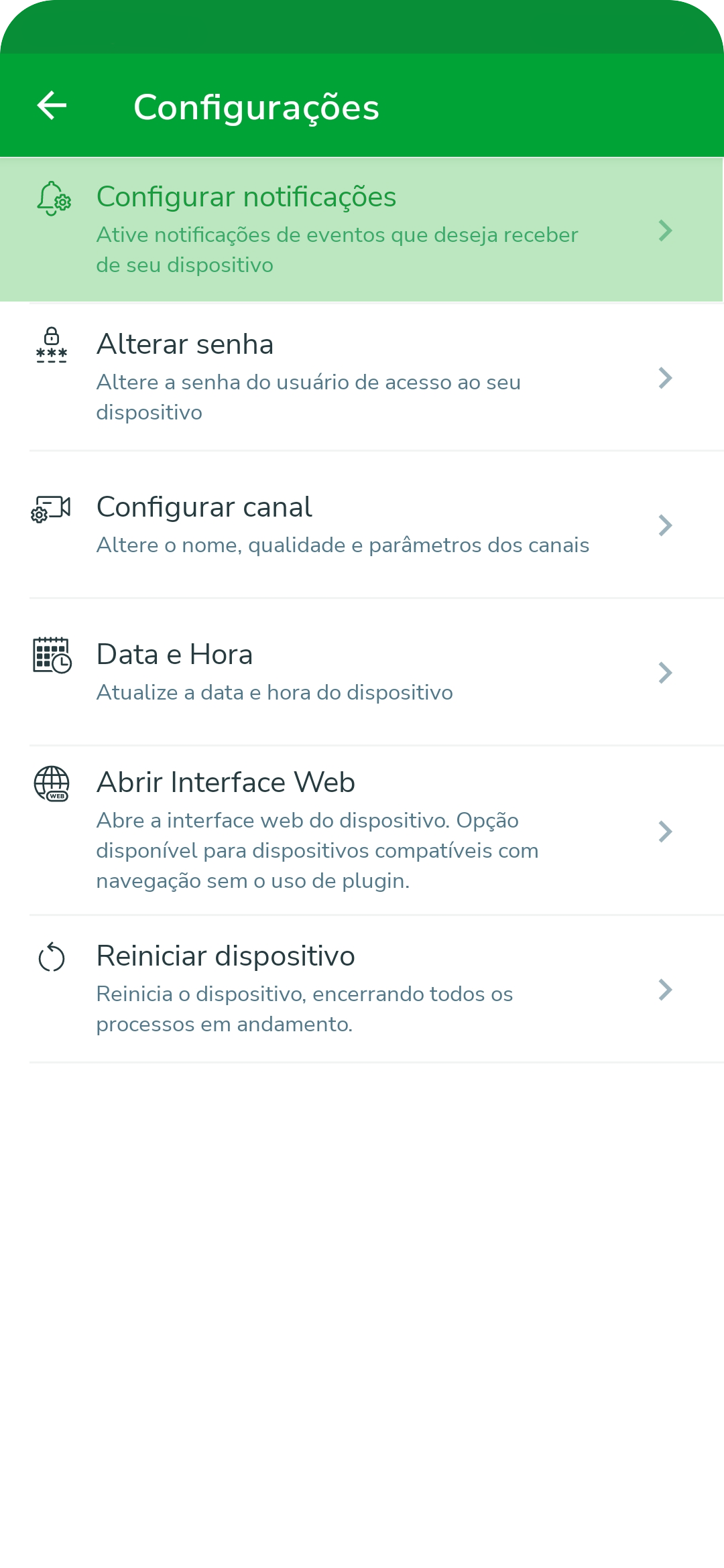Open Configurar notificações
The height and width of the screenshot is (1568, 724).
(x=362, y=230)
